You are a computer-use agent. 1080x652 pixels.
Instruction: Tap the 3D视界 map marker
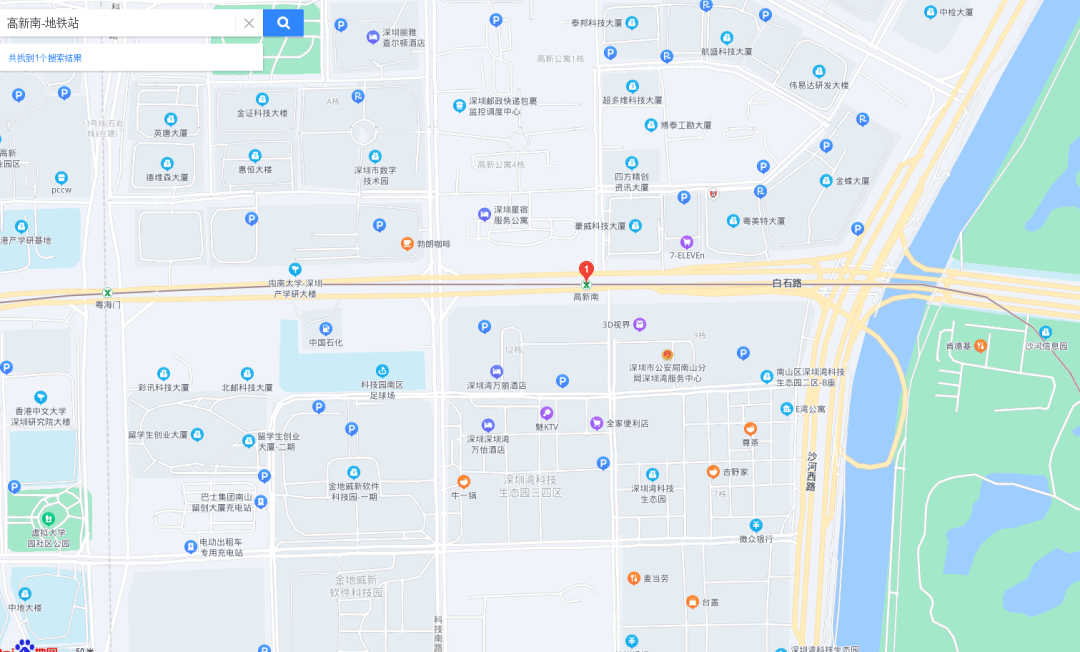[640, 324]
